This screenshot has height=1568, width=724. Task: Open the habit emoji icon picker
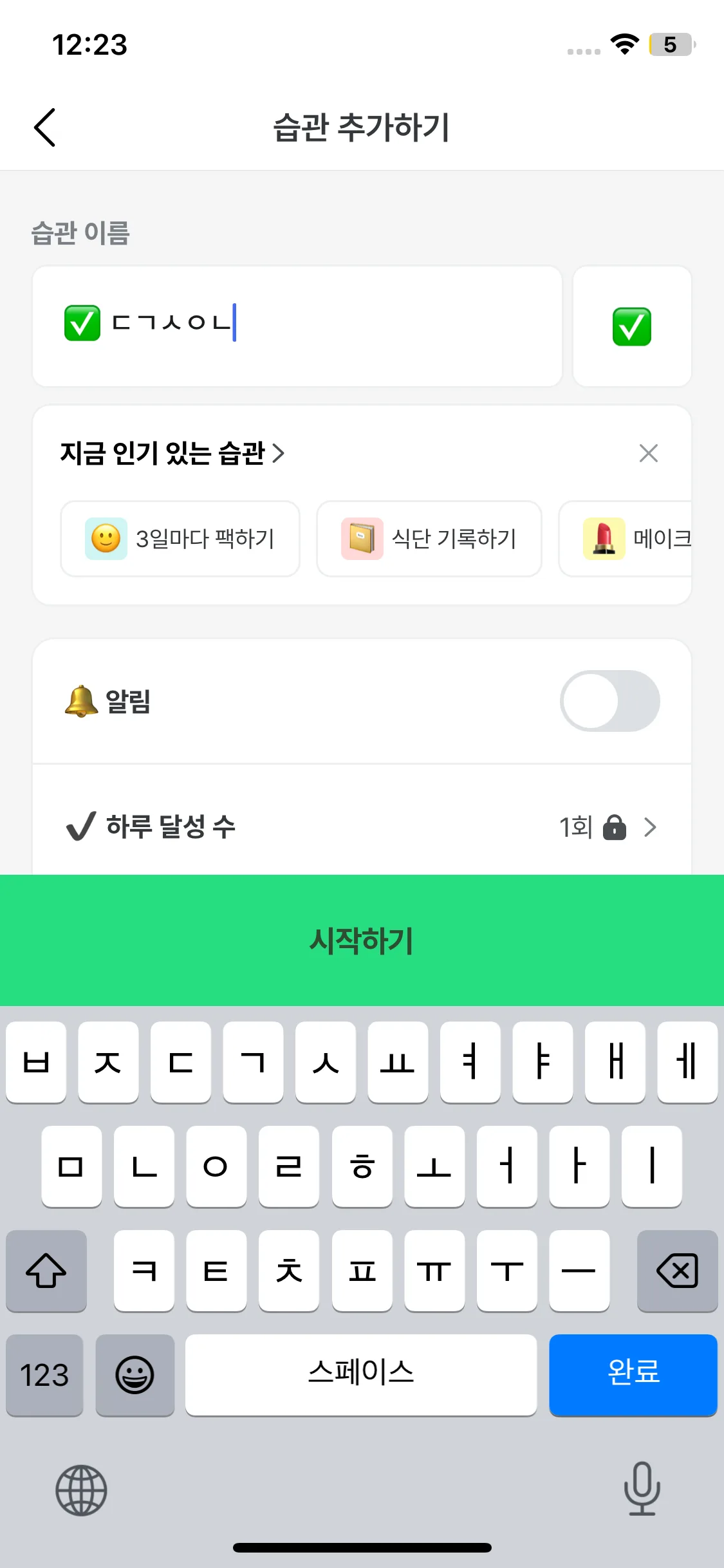point(631,326)
